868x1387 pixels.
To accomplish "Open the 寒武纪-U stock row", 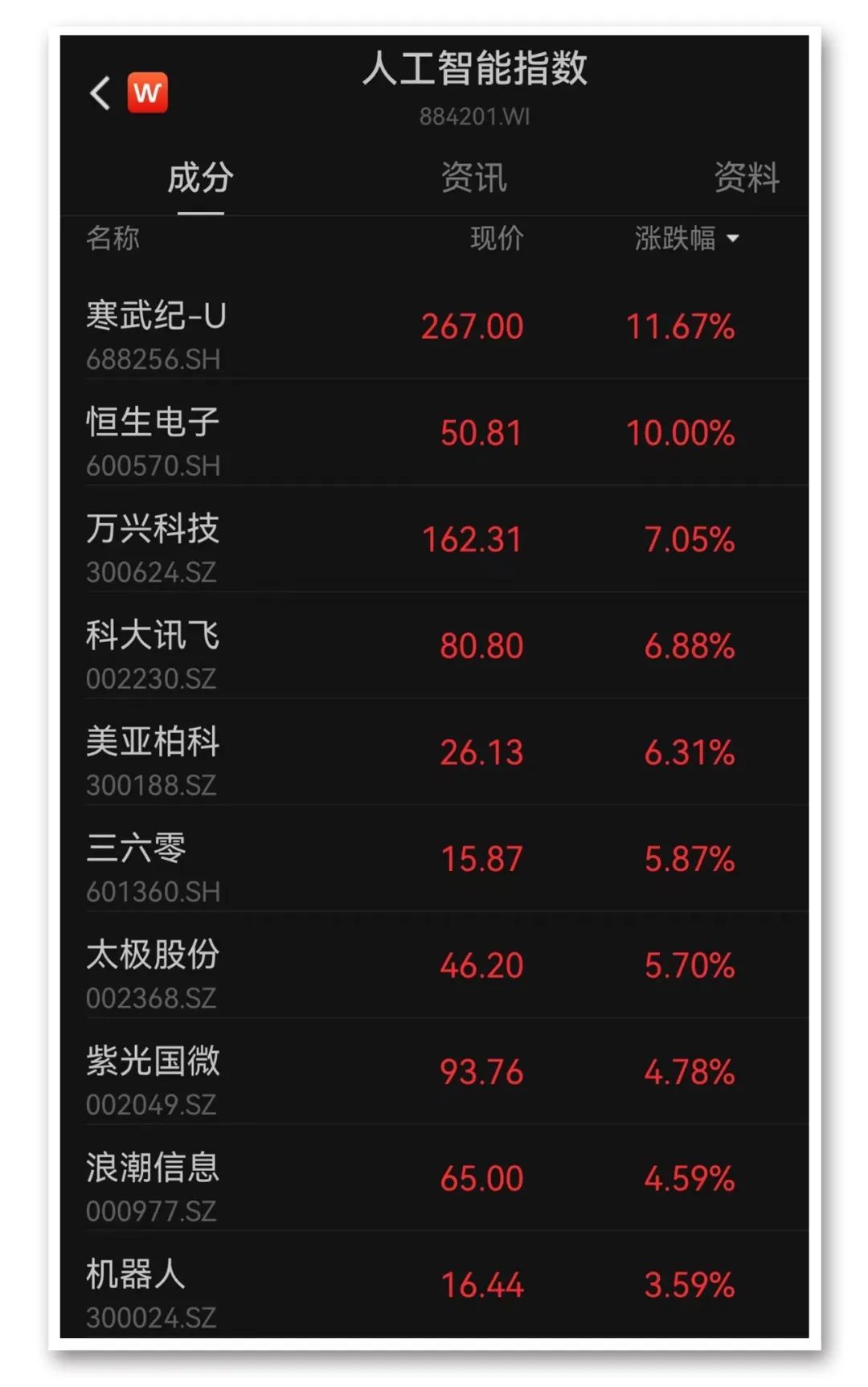I will [434, 328].
